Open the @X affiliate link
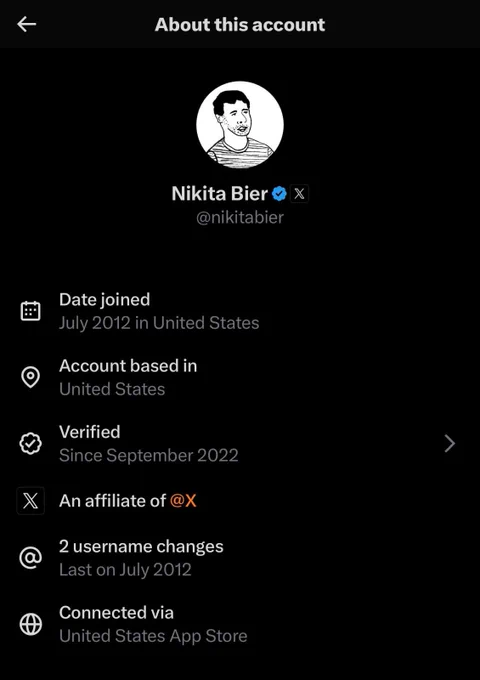The image size is (480, 680). pos(183,501)
